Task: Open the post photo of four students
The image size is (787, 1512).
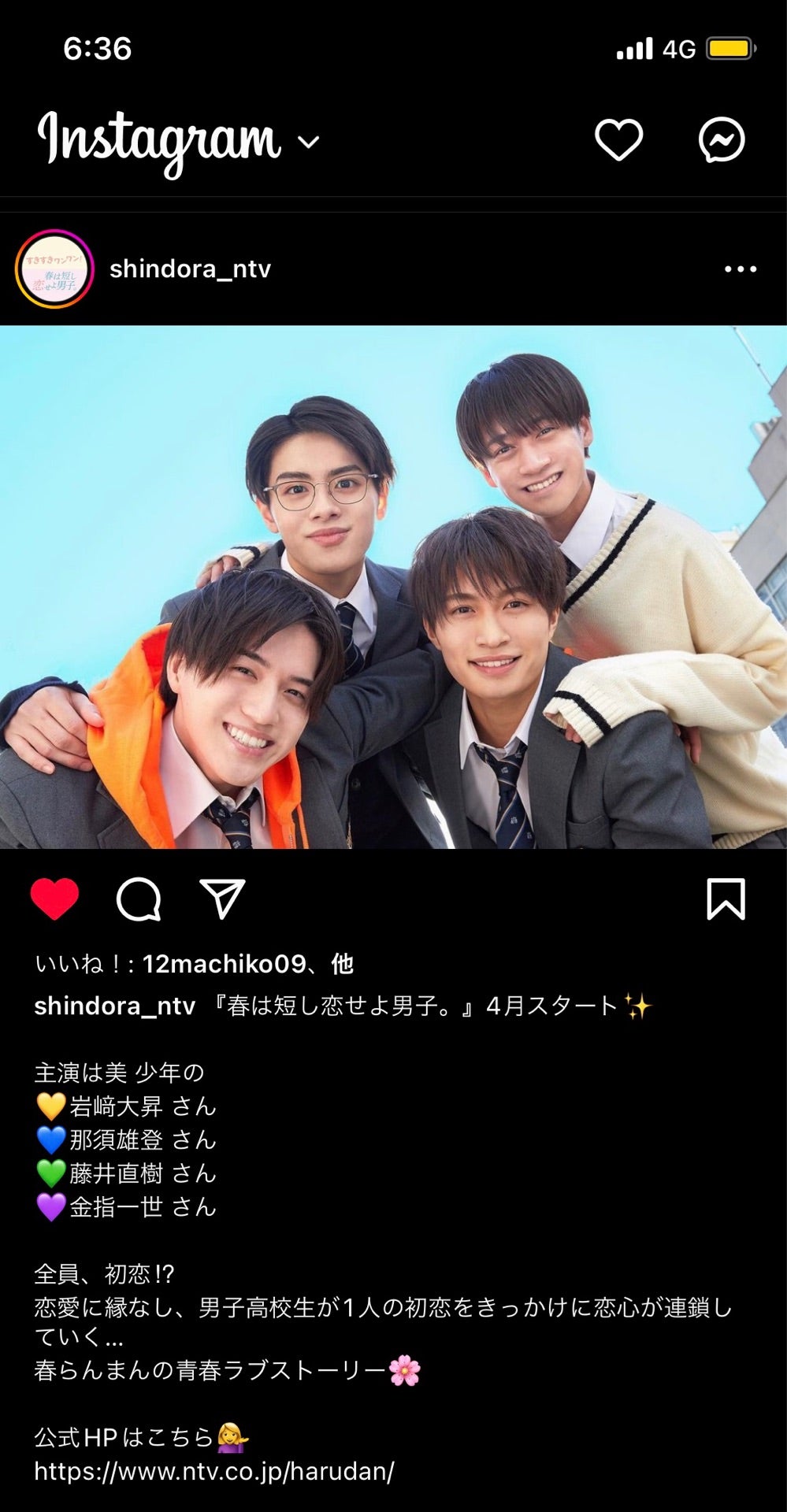Action: point(393,587)
